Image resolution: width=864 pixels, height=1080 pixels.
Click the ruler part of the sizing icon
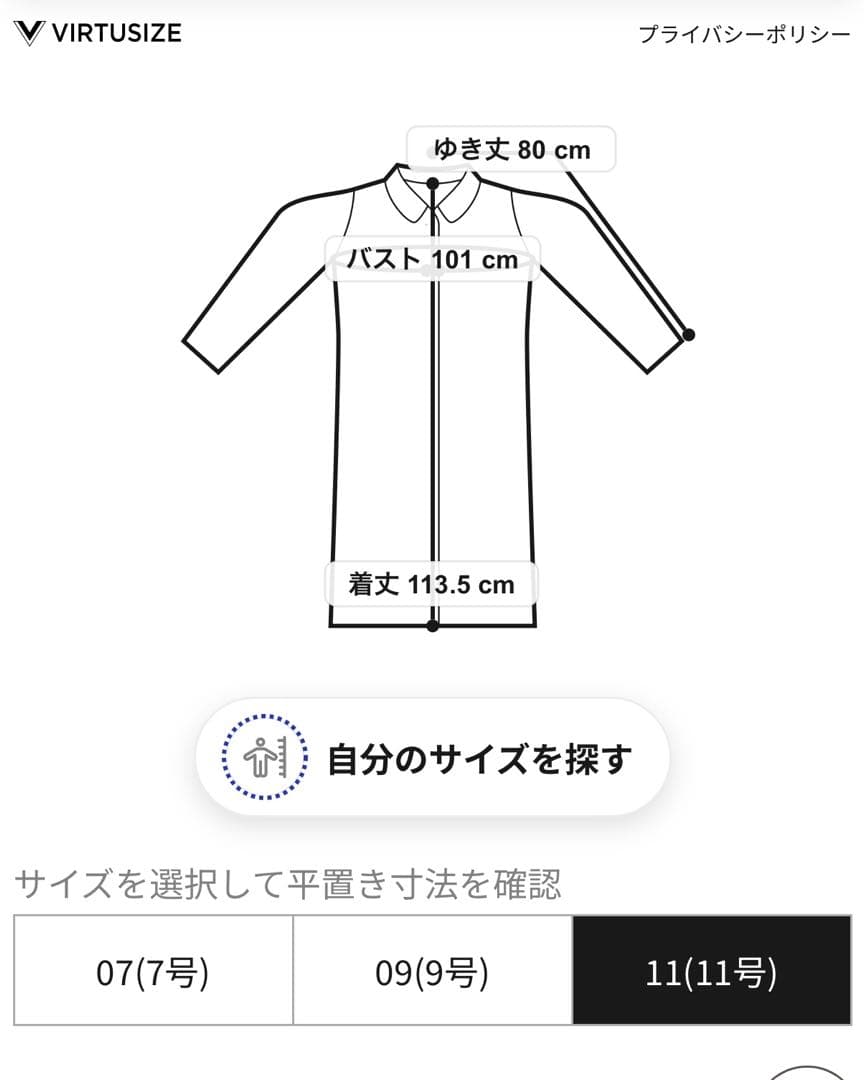(x=284, y=756)
